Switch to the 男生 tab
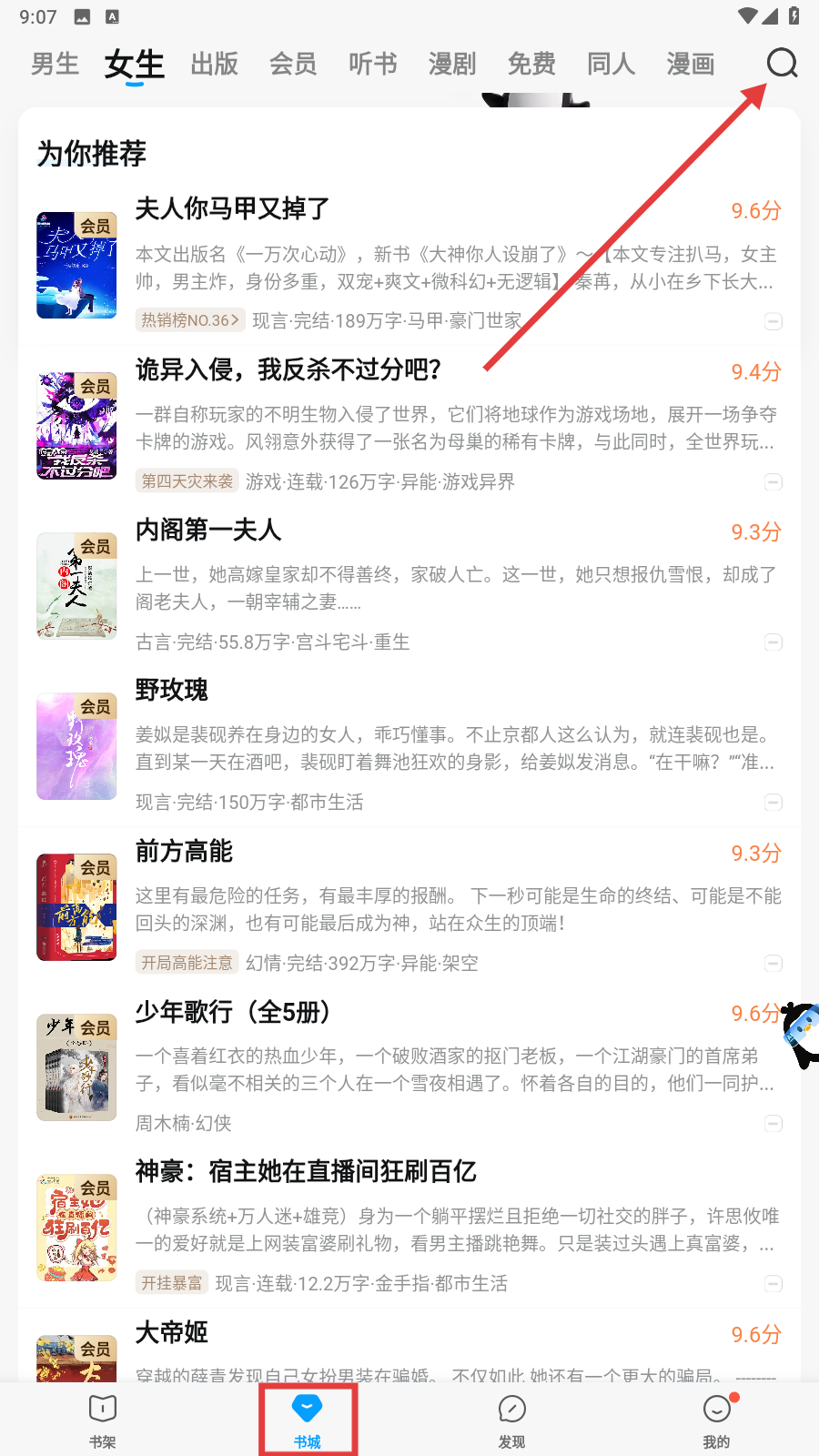Viewport: 819px width, 1456px height. pos(56,64)
